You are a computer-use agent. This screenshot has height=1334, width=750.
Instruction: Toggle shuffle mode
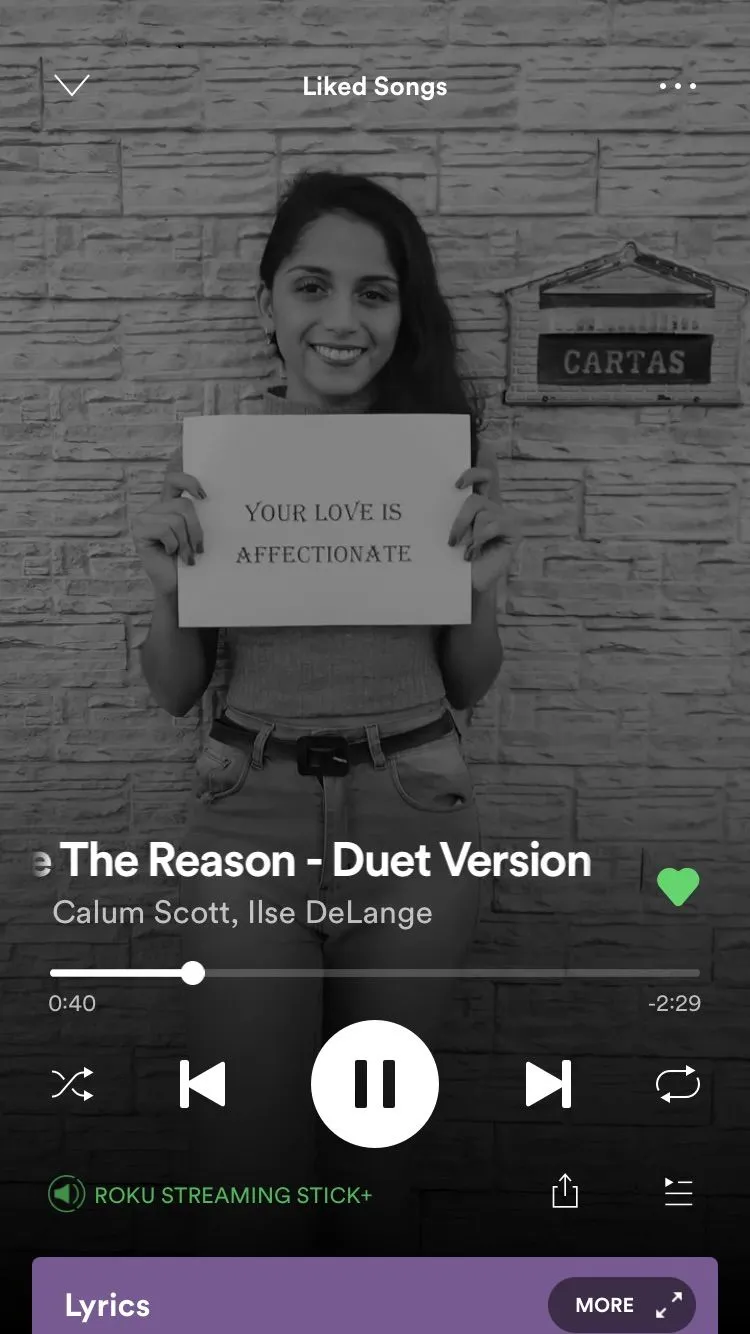pyautogui.click(x=72, y=1084)
